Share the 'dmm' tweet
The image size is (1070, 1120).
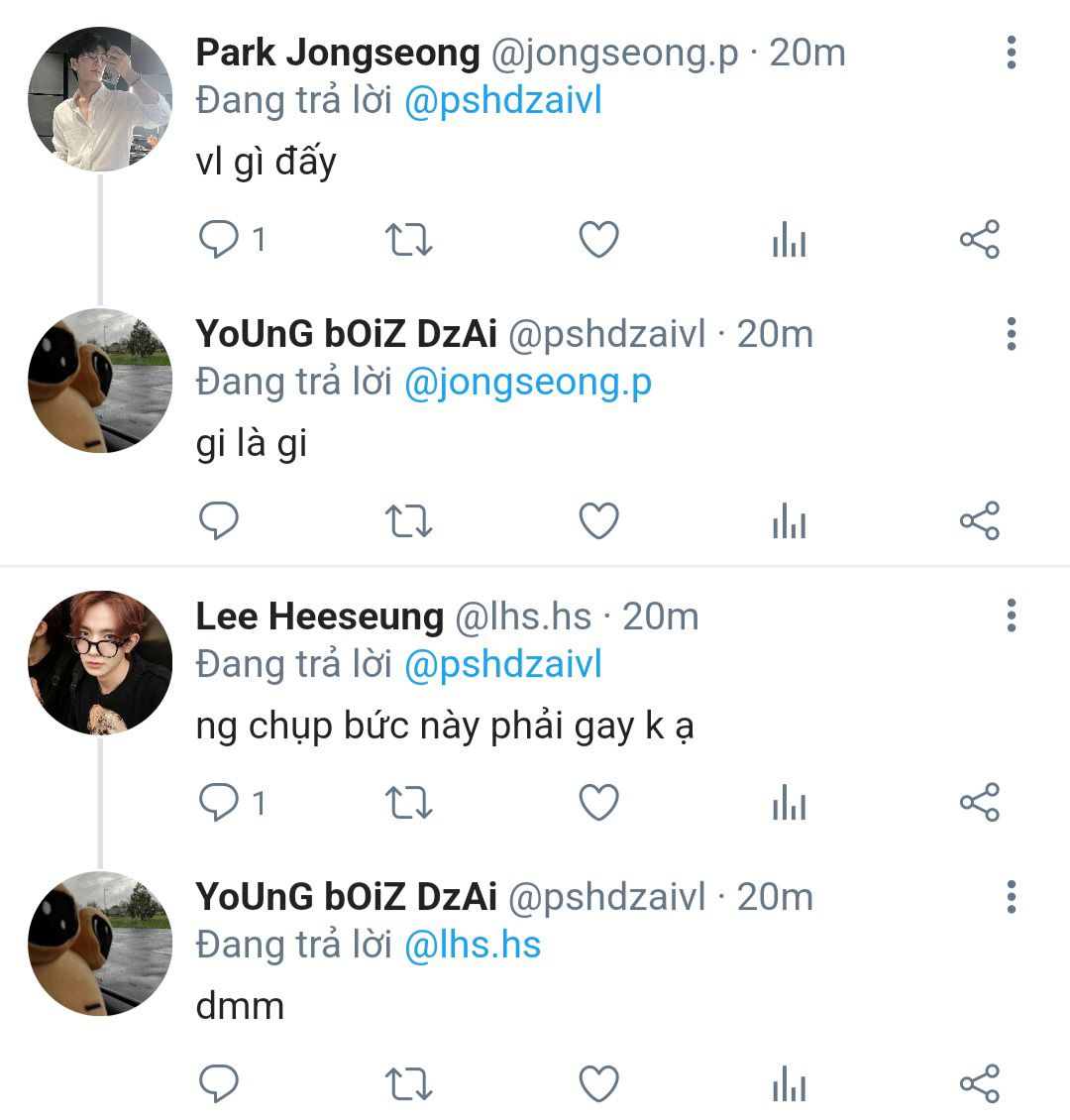[x=979, y=1083]
